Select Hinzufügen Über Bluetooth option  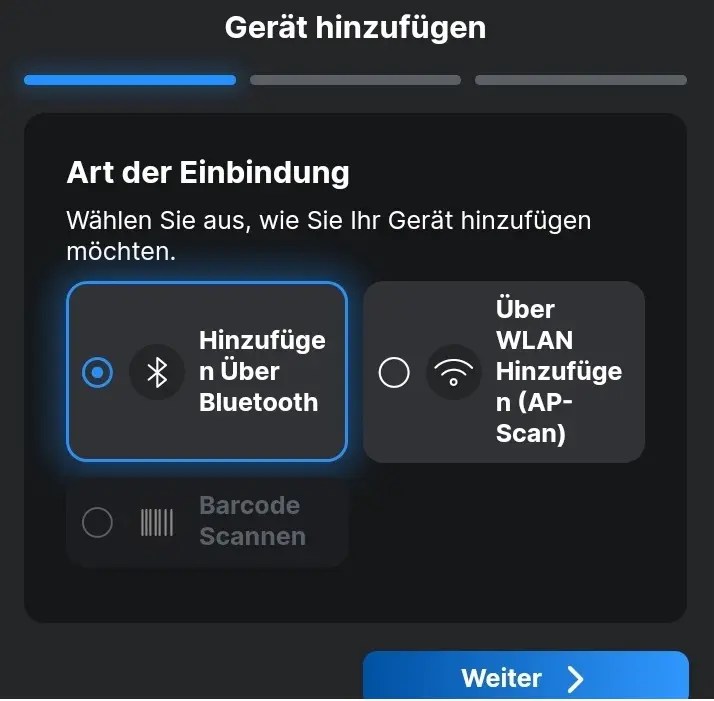coord(207,372)
